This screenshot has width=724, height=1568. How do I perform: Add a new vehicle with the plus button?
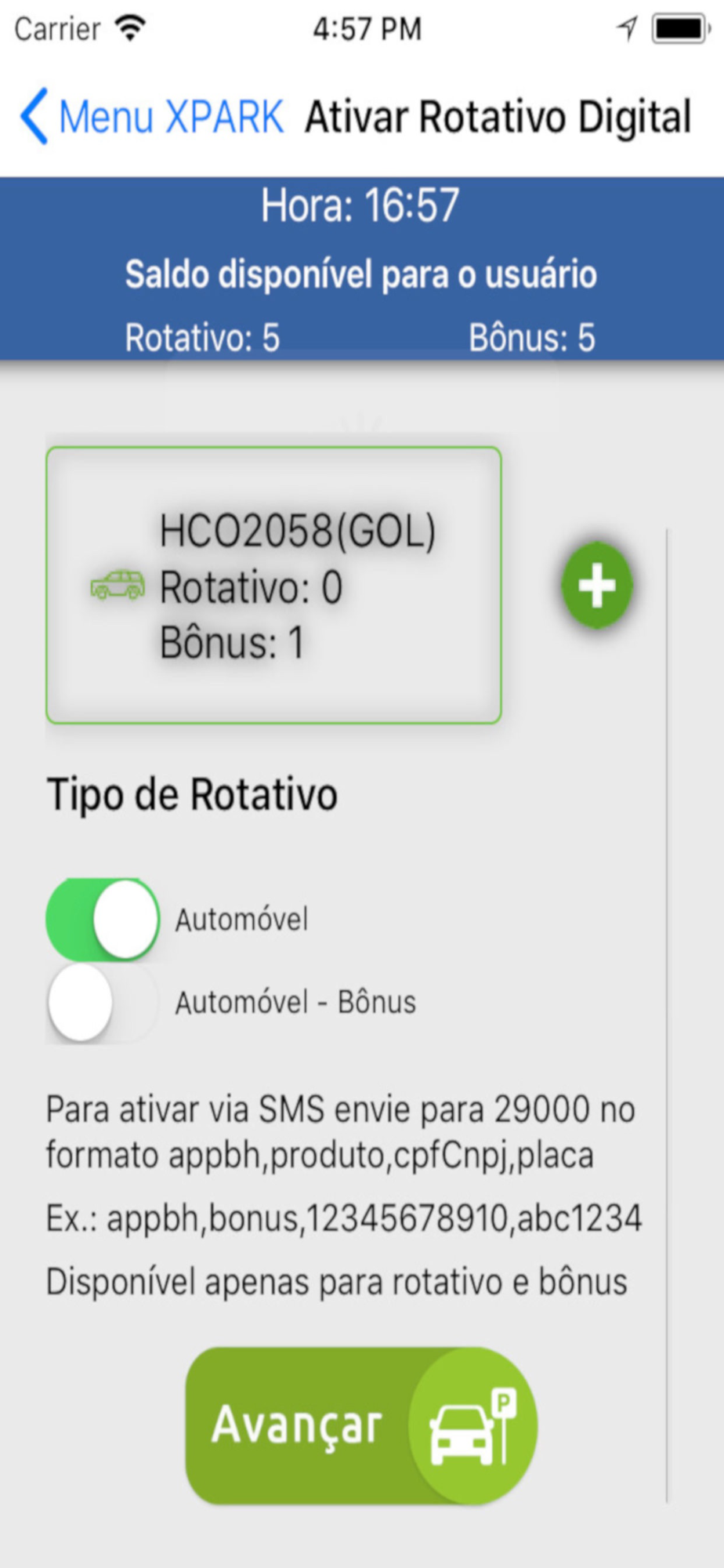coord(597,585)
